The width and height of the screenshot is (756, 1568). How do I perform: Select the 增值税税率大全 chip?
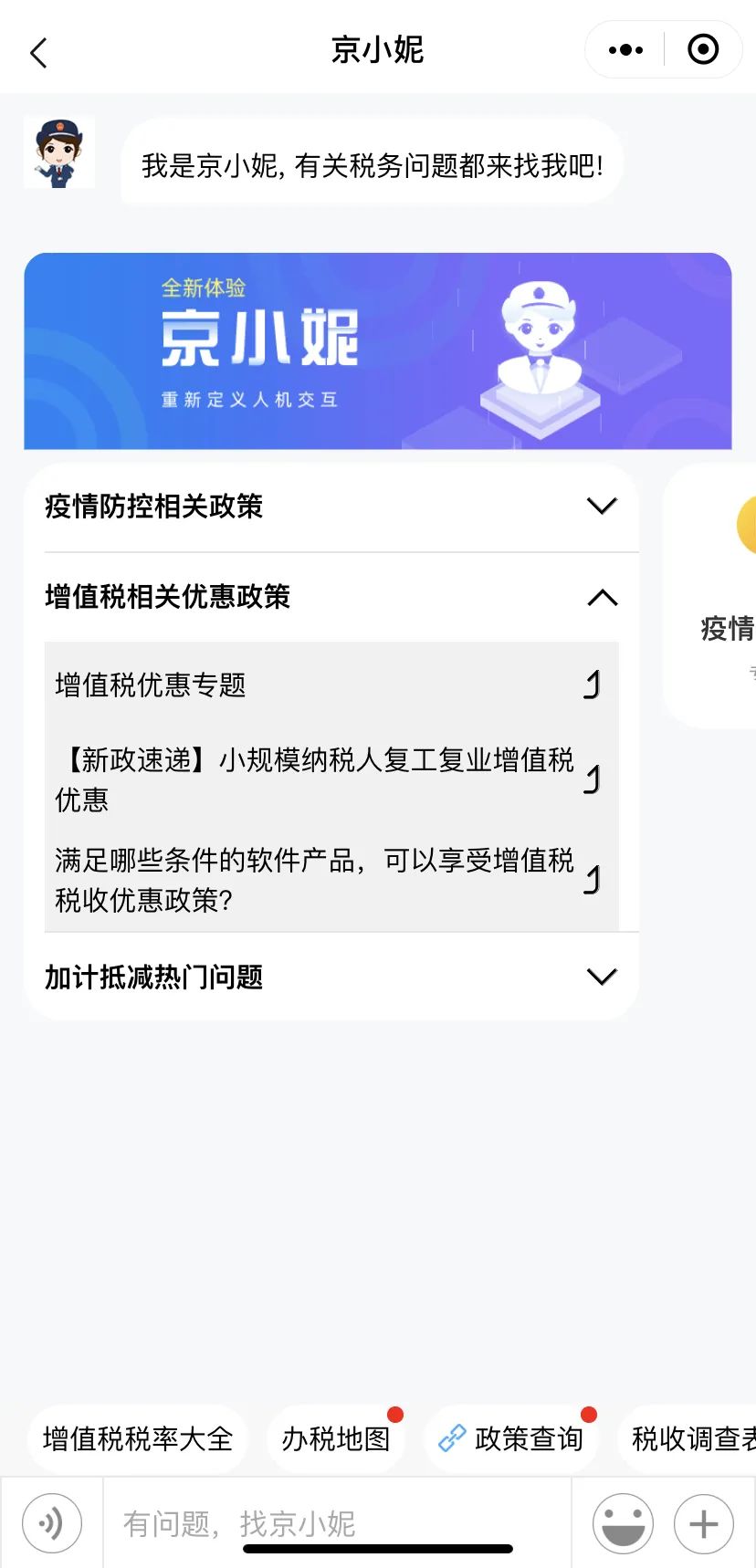(138, 1438)
